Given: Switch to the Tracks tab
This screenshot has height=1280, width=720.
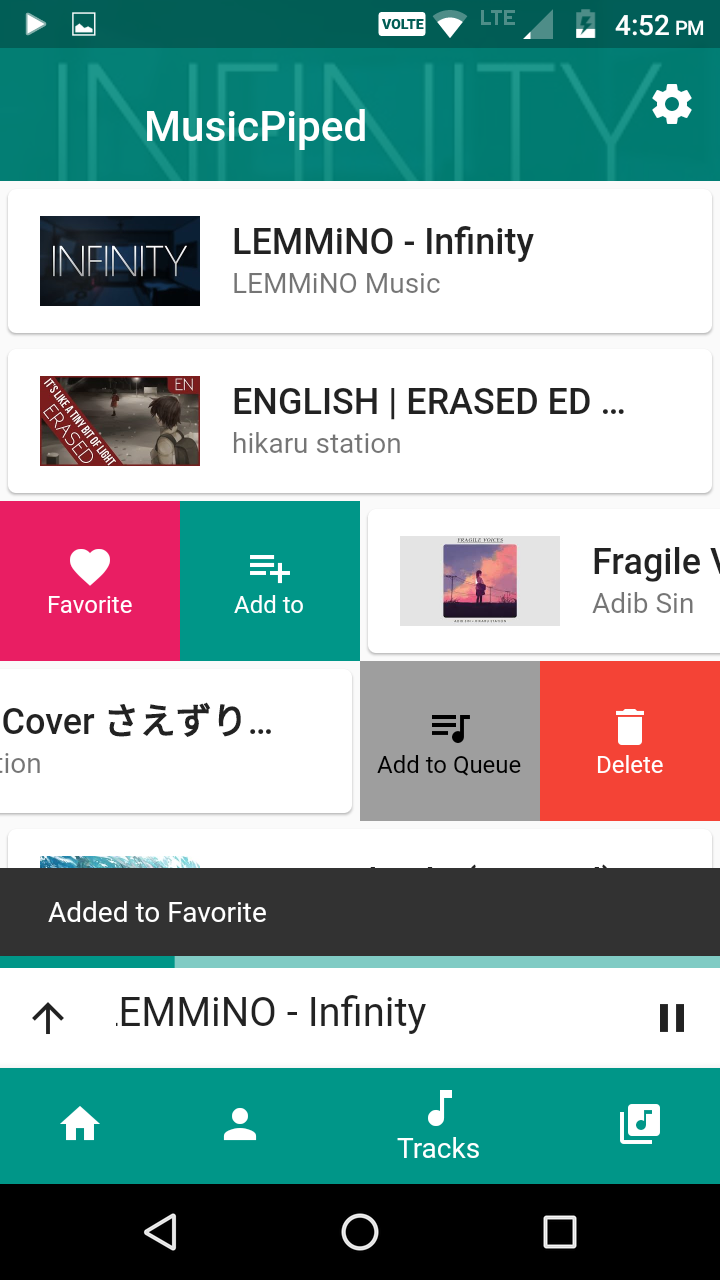Looking at the screenshot, I should tap(438, 1124).
